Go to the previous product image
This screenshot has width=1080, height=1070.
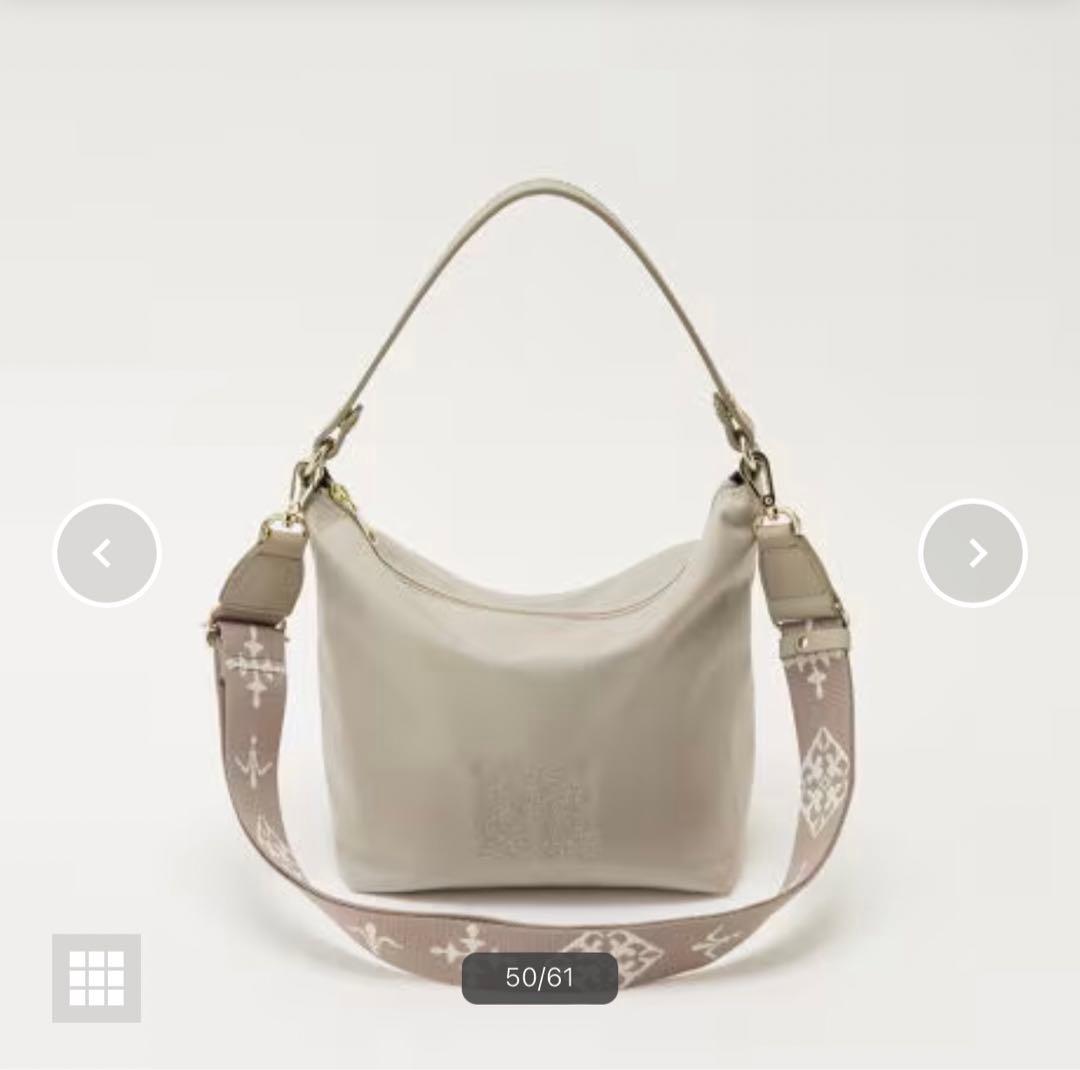[x=106, y=553]
